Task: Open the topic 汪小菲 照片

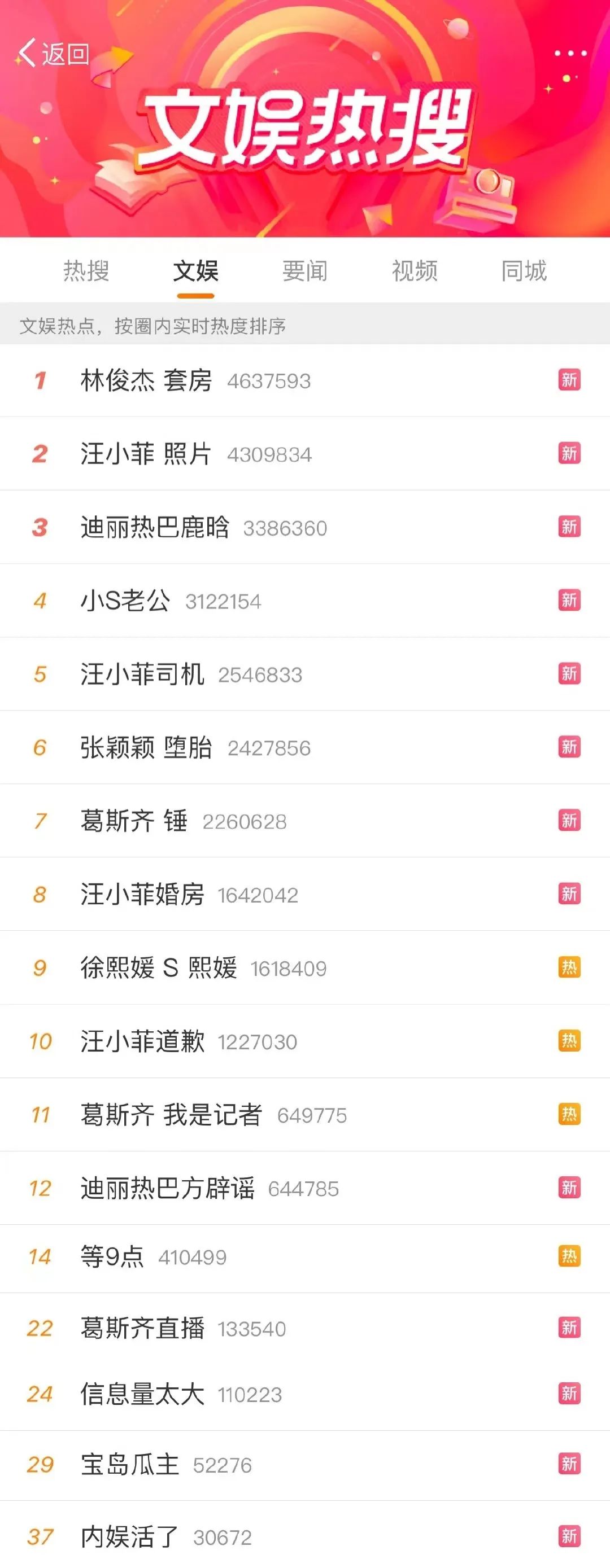Action: point(304,454)
